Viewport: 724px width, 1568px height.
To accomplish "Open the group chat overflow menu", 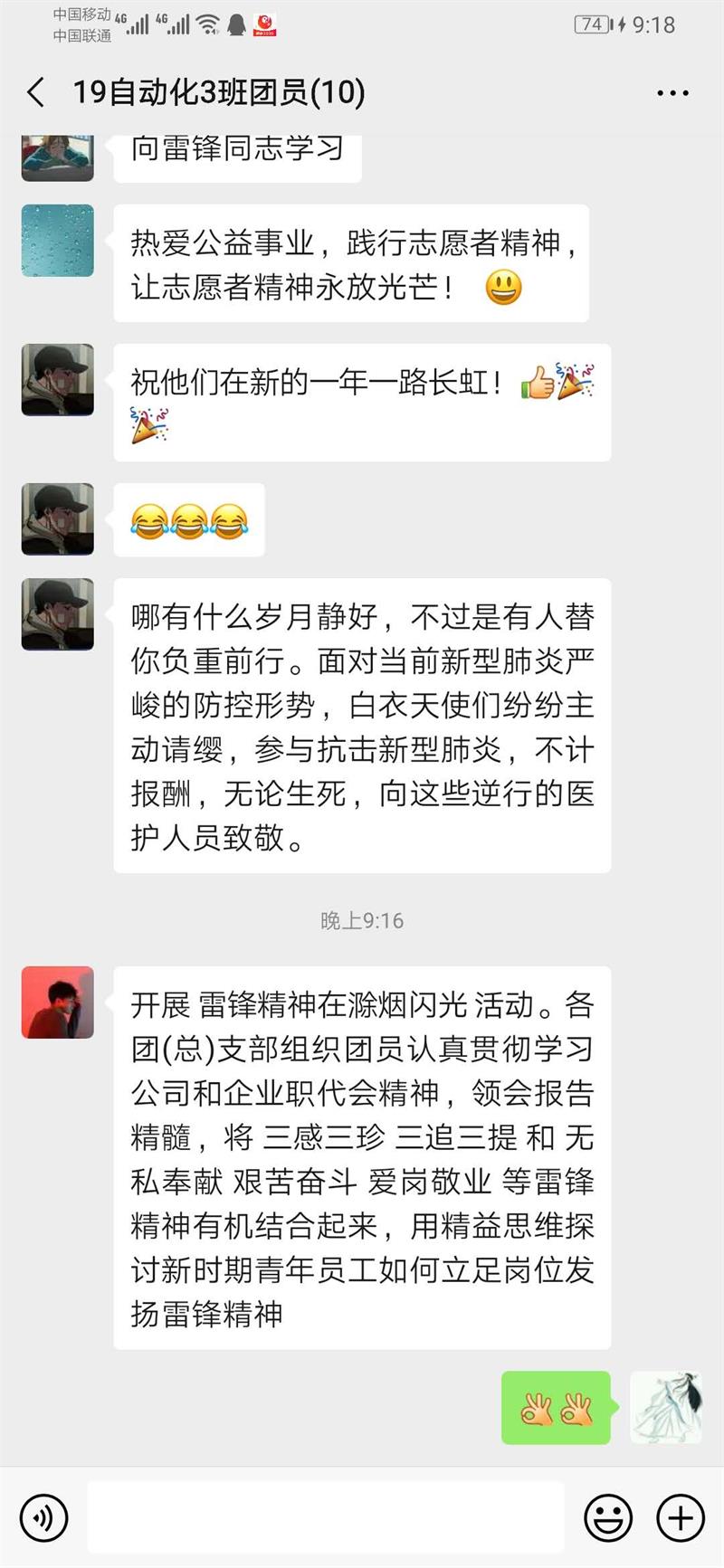I will [x=672, y=93].
